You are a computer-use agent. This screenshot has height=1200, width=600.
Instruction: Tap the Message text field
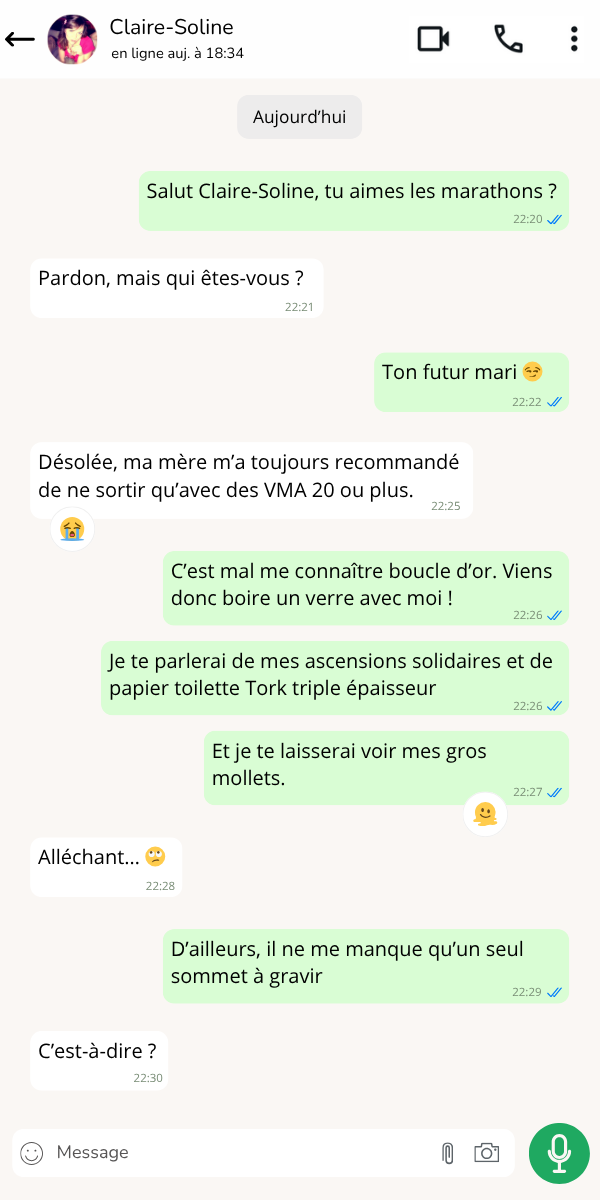(x=240, y=1153)
